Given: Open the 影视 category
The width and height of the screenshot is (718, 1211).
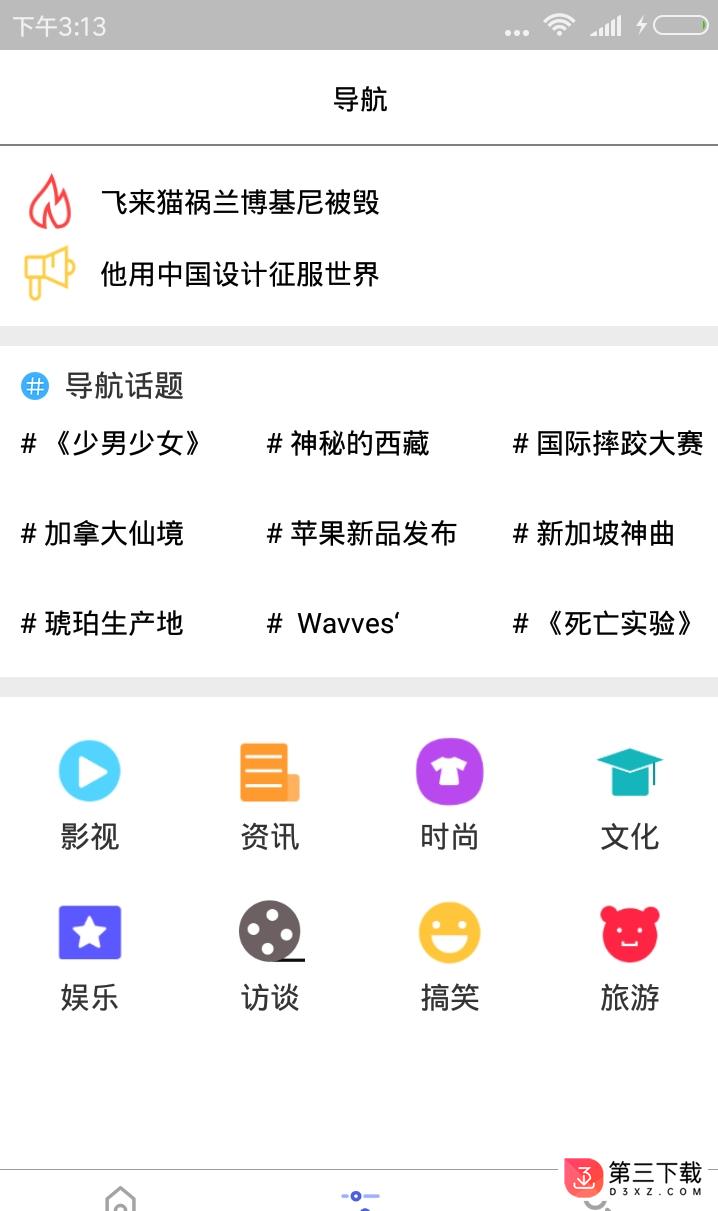Looking at the screenshot, I should click(90, 796).
